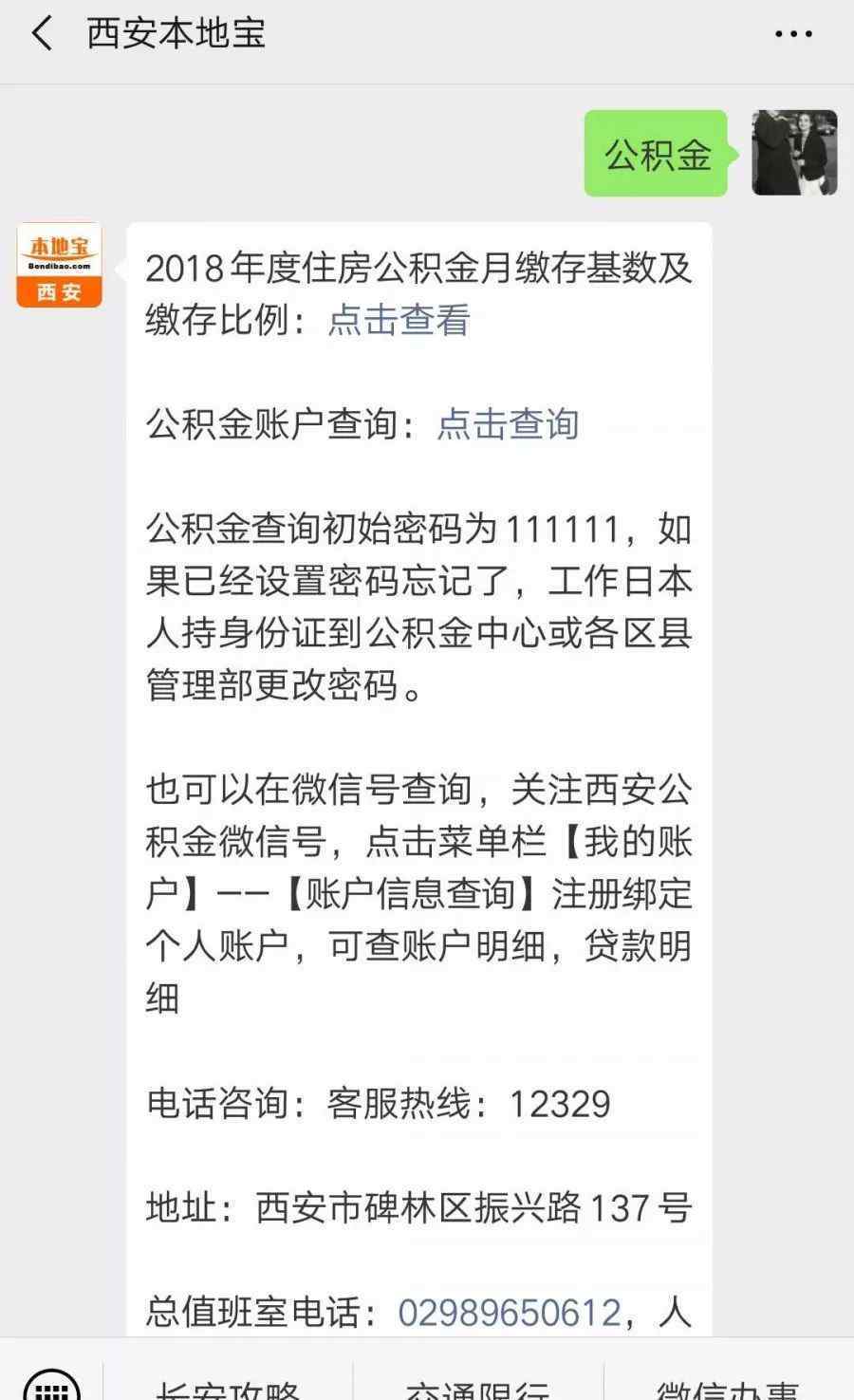The image size is (854, 1400).
Task: Go back from 西安本地宝 chat
Action: (x=42, y=34)
